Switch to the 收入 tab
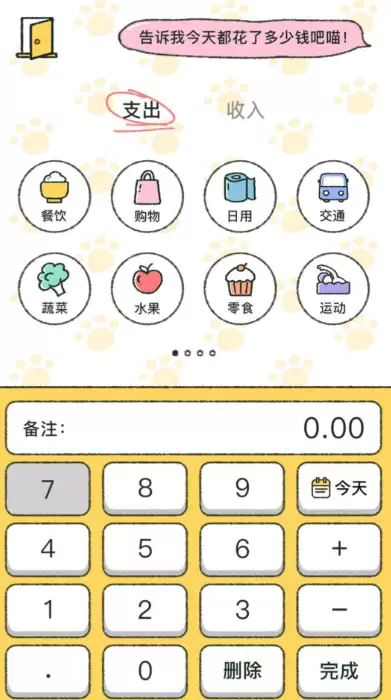 coord(245,110)
